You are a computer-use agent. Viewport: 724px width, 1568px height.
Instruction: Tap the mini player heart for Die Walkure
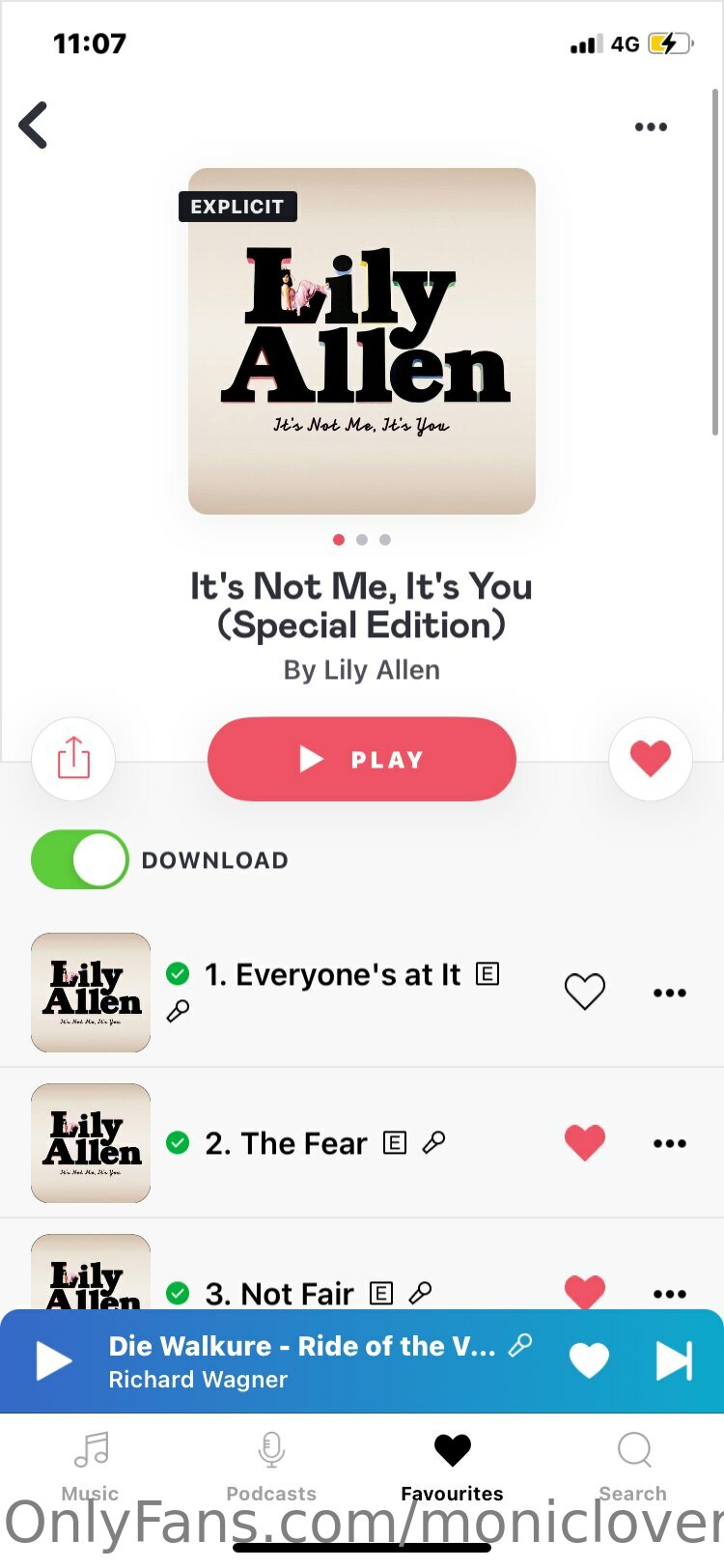[x=589, y=1361]
